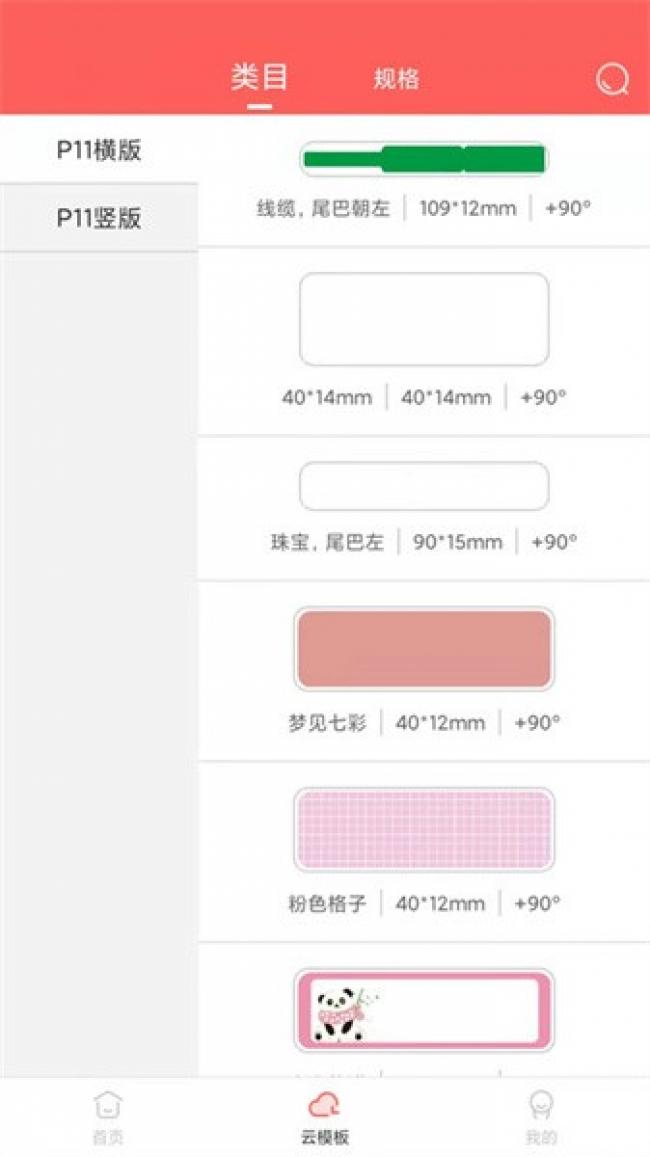Select the 梦见七彩 40*12mm template
The height and width of the screenshot is (1157, 650).
(424, 671)
